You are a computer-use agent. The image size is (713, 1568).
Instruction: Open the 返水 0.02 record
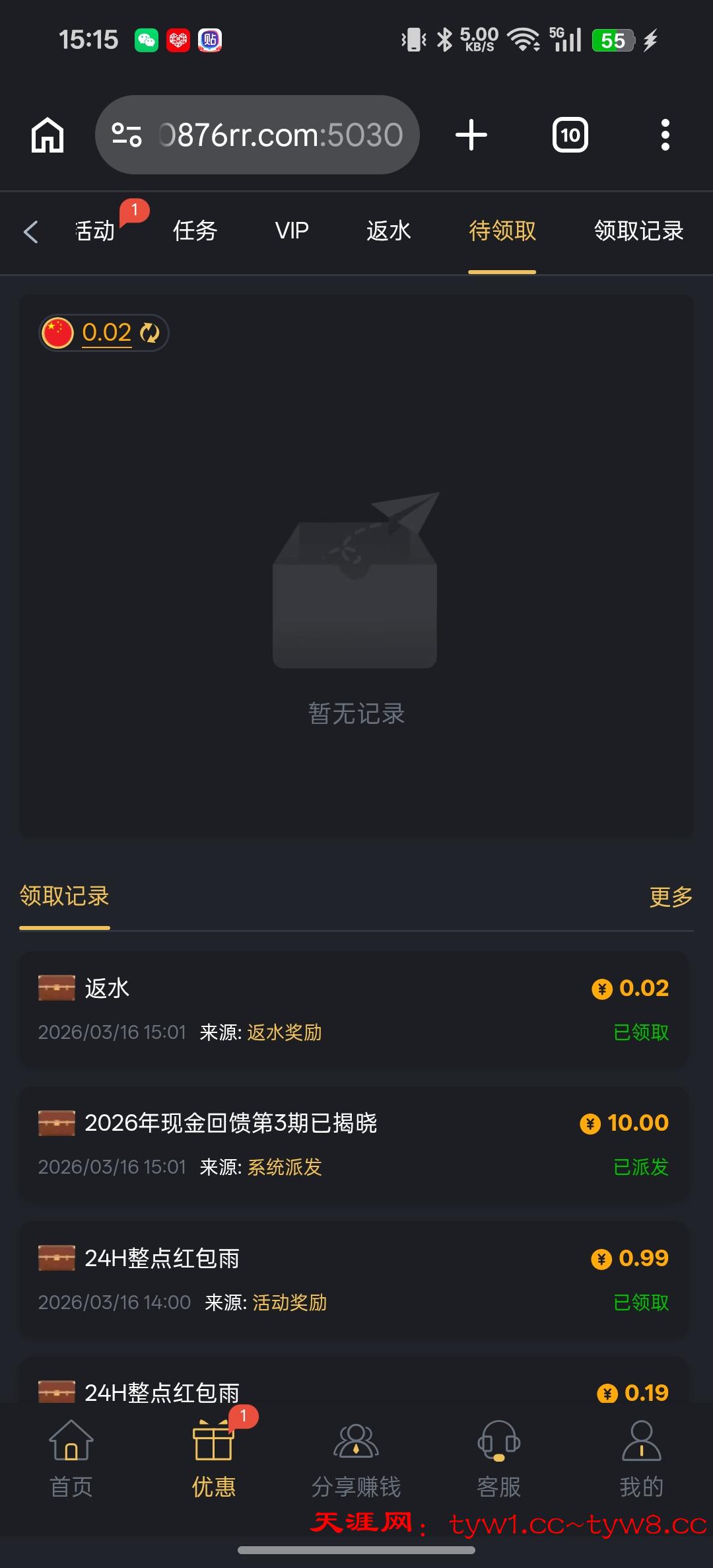354,1009
